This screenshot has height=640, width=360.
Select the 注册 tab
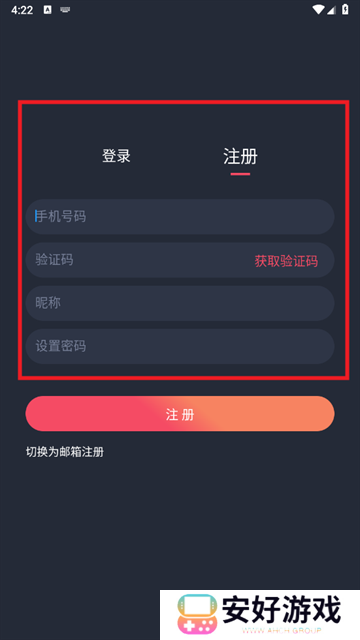click(x=240, y=156)
